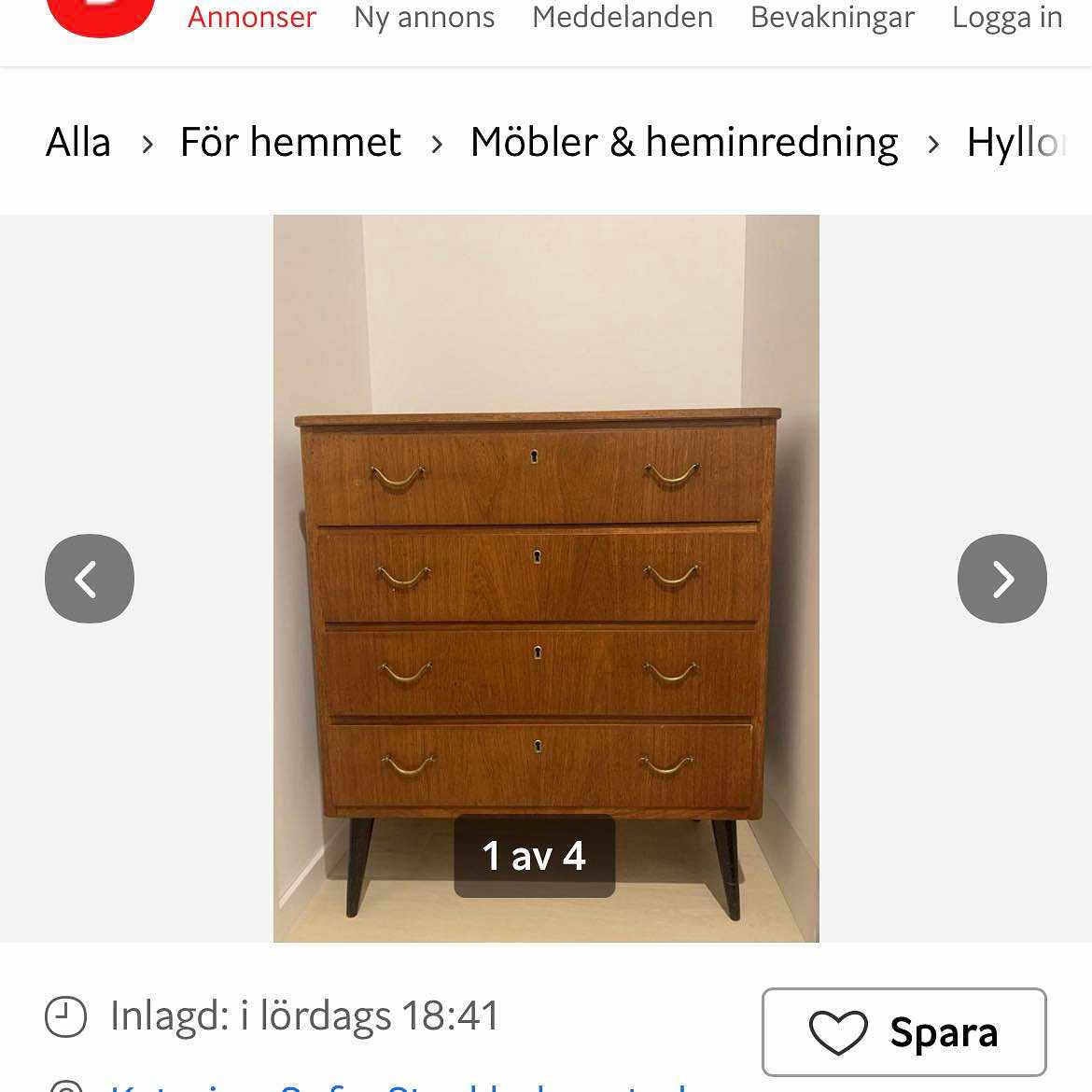
Task: Open the dresser photo in full view
Action: [546, 579]
